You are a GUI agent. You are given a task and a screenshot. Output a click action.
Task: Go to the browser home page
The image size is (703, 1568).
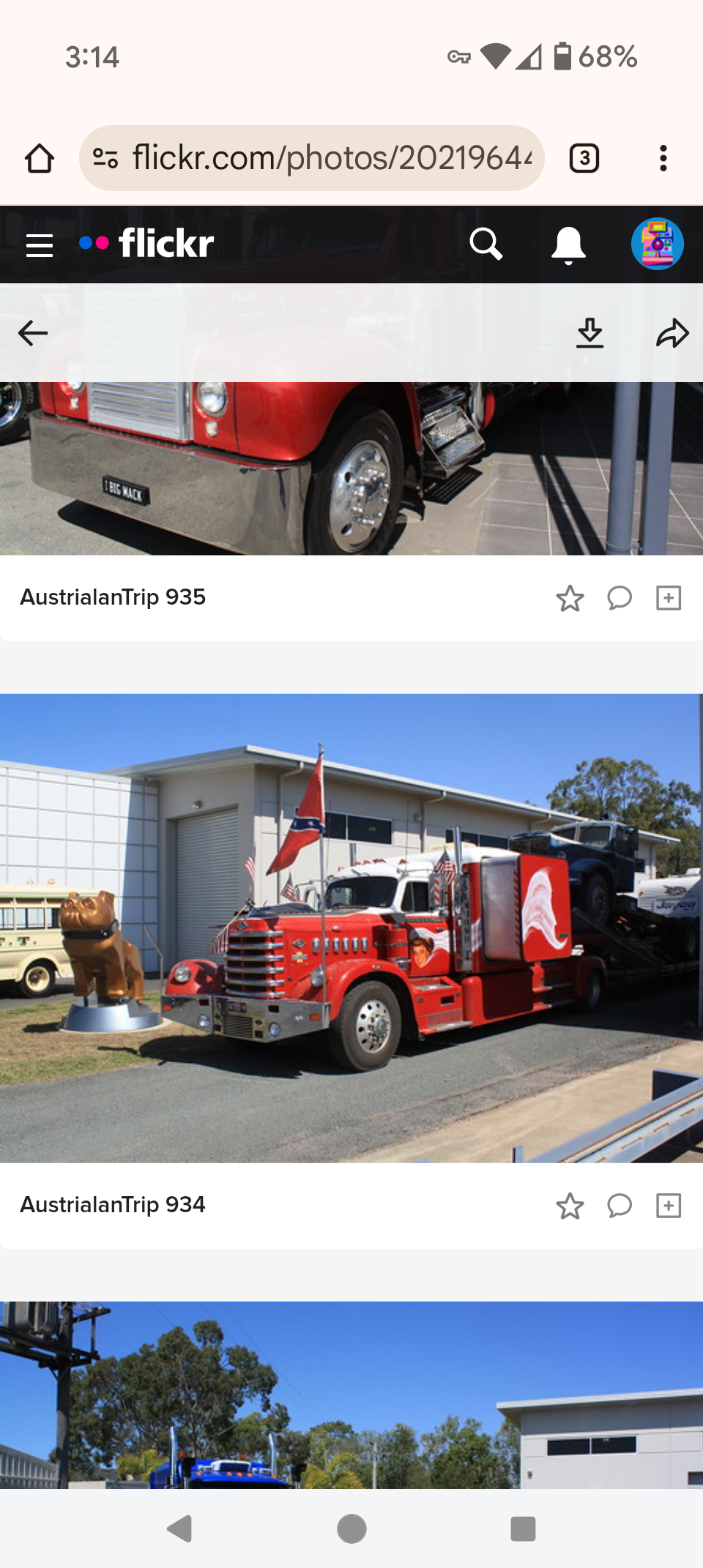(40, 158)
